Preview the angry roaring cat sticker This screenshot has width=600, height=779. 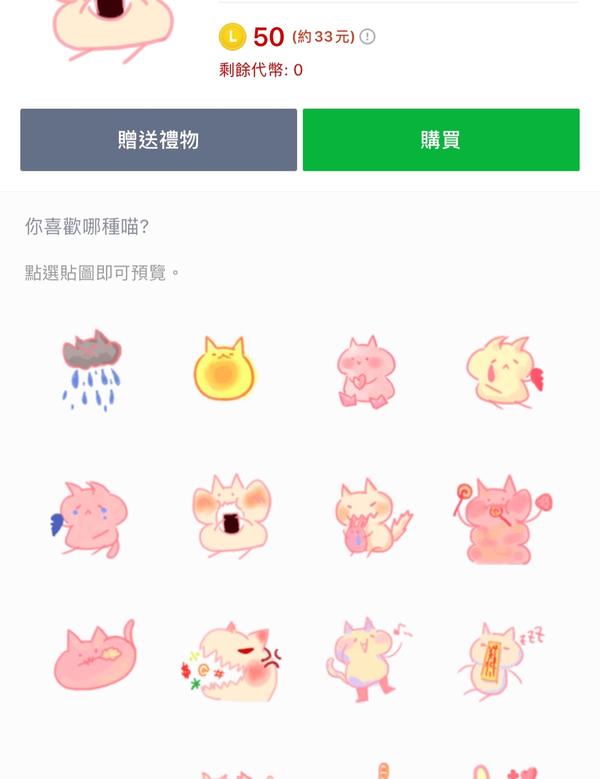tap(232, 661)
